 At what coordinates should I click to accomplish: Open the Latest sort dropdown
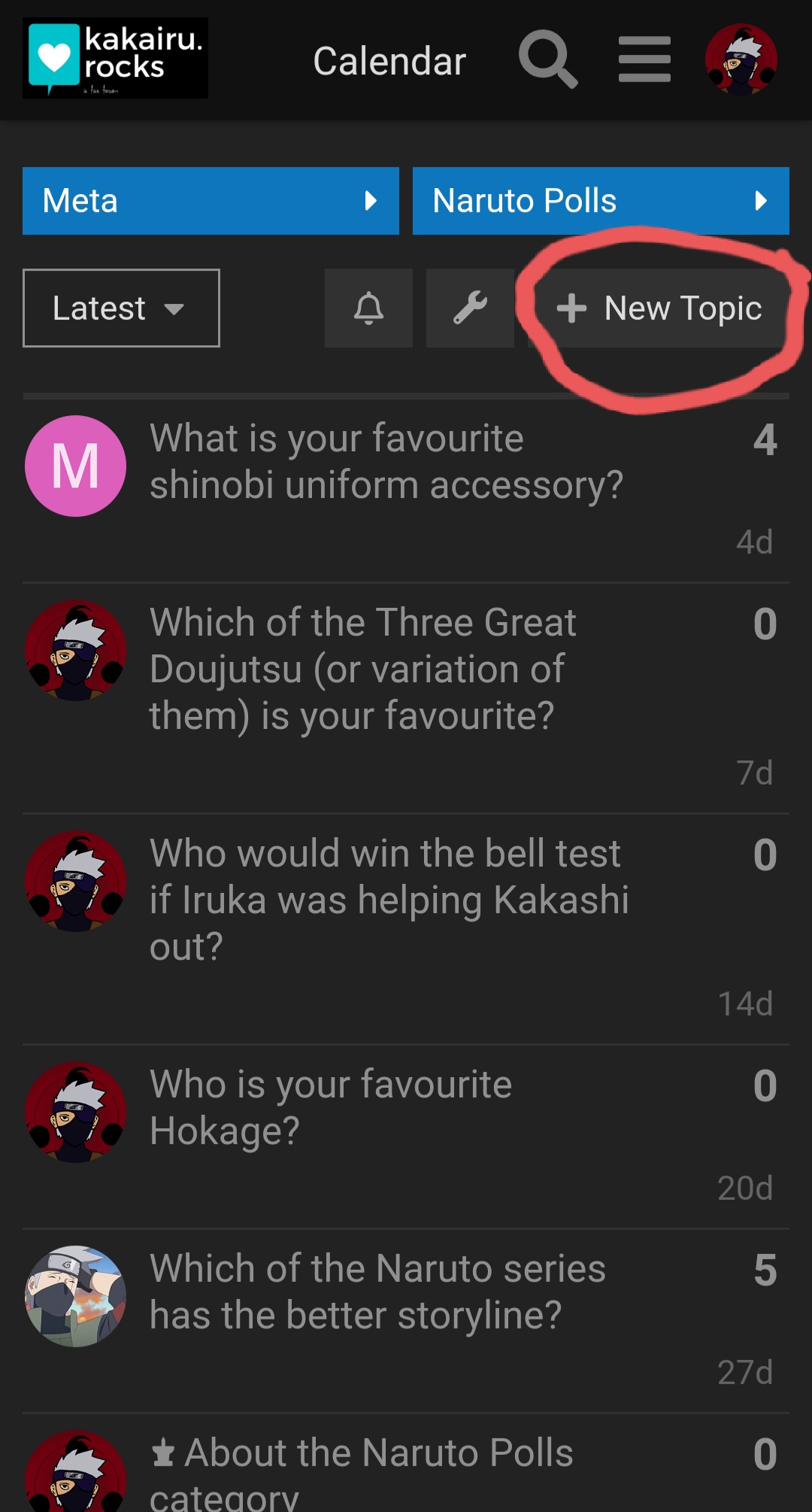coord(121,308)
